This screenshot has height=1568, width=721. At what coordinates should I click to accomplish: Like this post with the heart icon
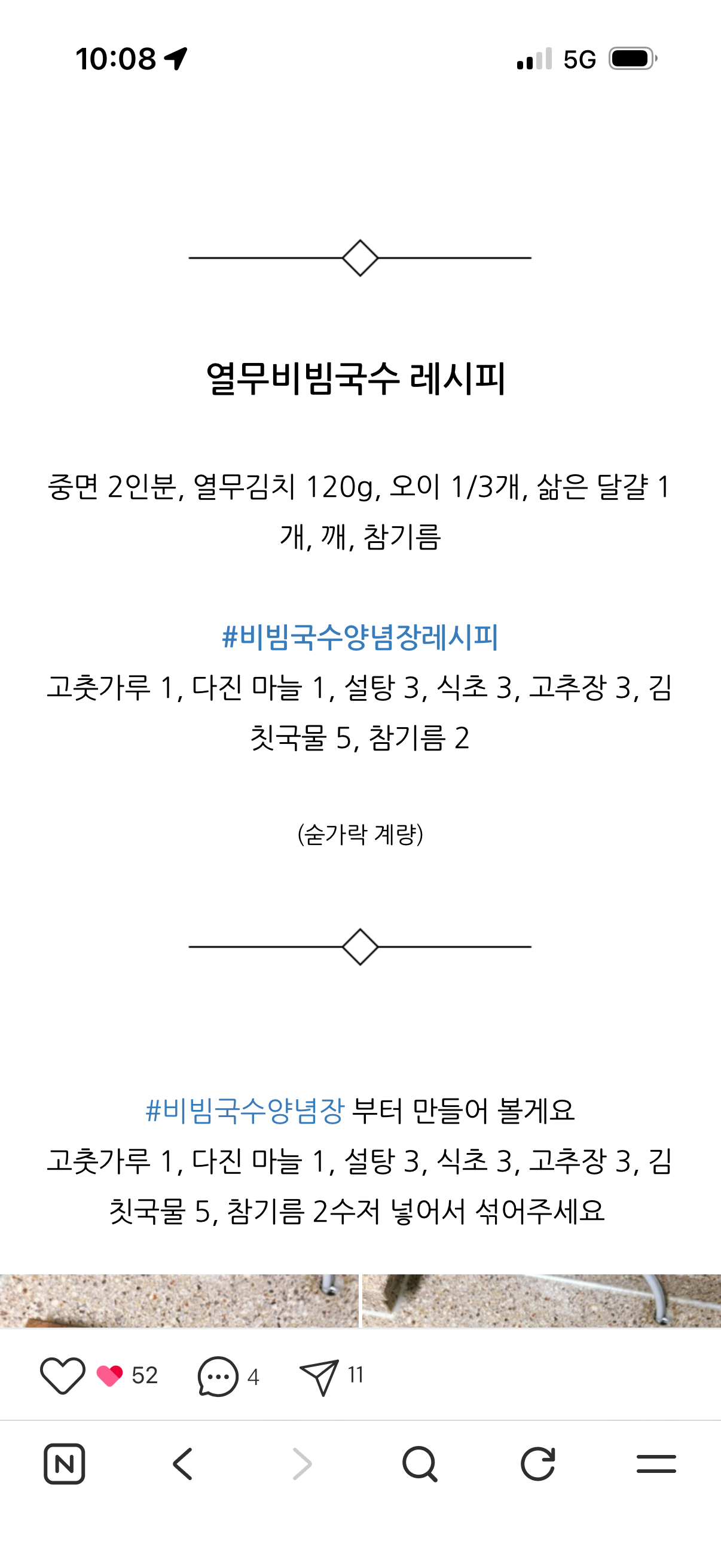[x=62, y=1375]
